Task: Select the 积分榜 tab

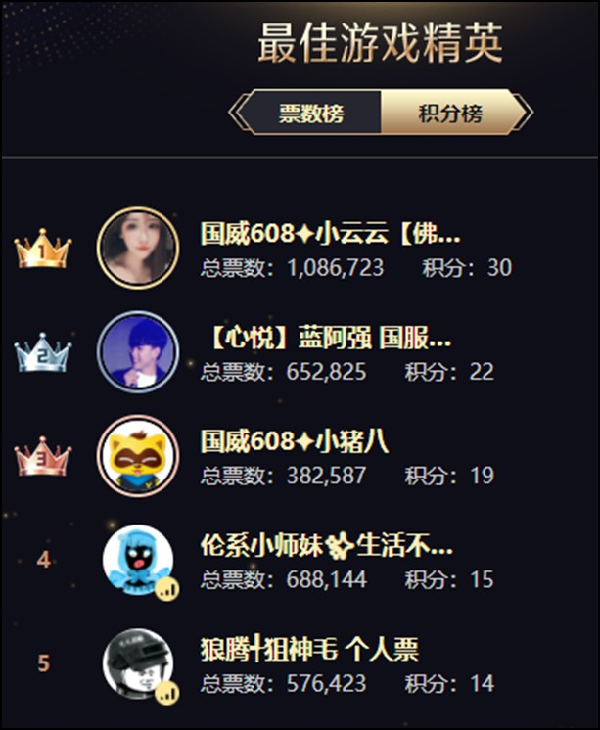Action: pyautogui.click(x=450, y=113)
